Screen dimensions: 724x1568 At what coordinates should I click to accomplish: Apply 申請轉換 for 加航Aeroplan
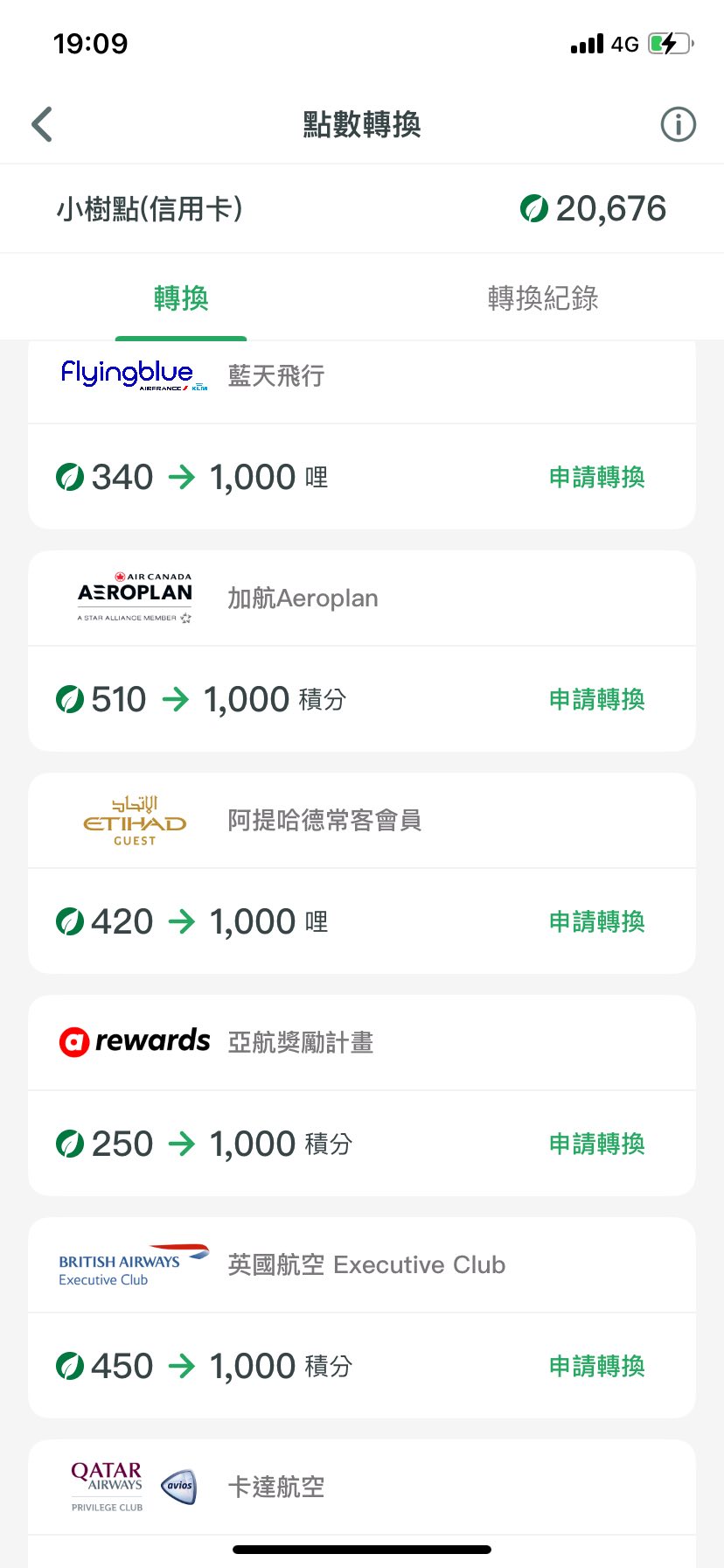[x=596, y=699]
